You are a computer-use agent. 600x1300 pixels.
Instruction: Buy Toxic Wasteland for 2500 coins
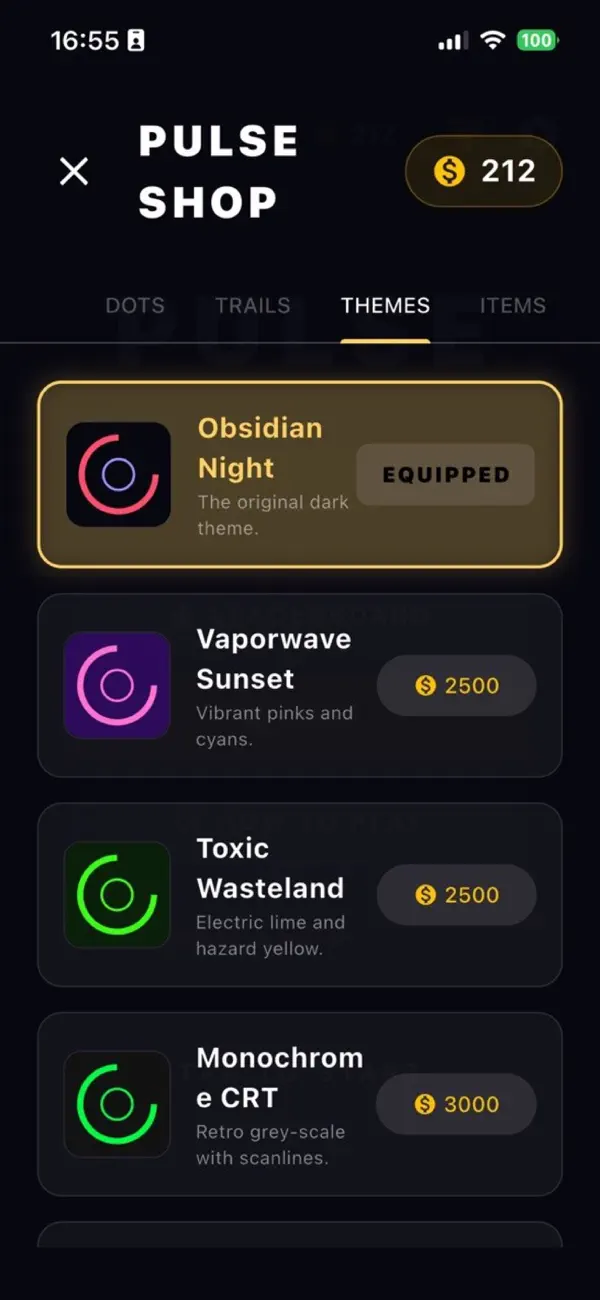(457, 895)
